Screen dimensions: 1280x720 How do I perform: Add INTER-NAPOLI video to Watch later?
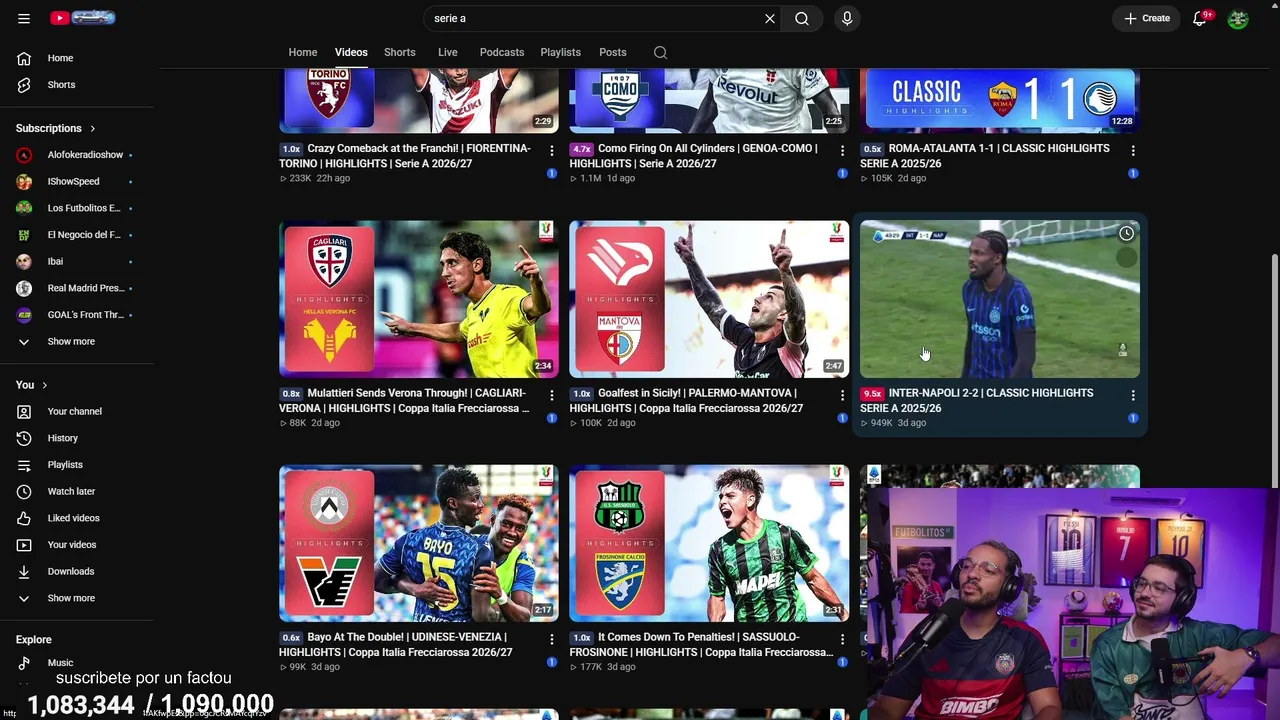pos(1126,234)
